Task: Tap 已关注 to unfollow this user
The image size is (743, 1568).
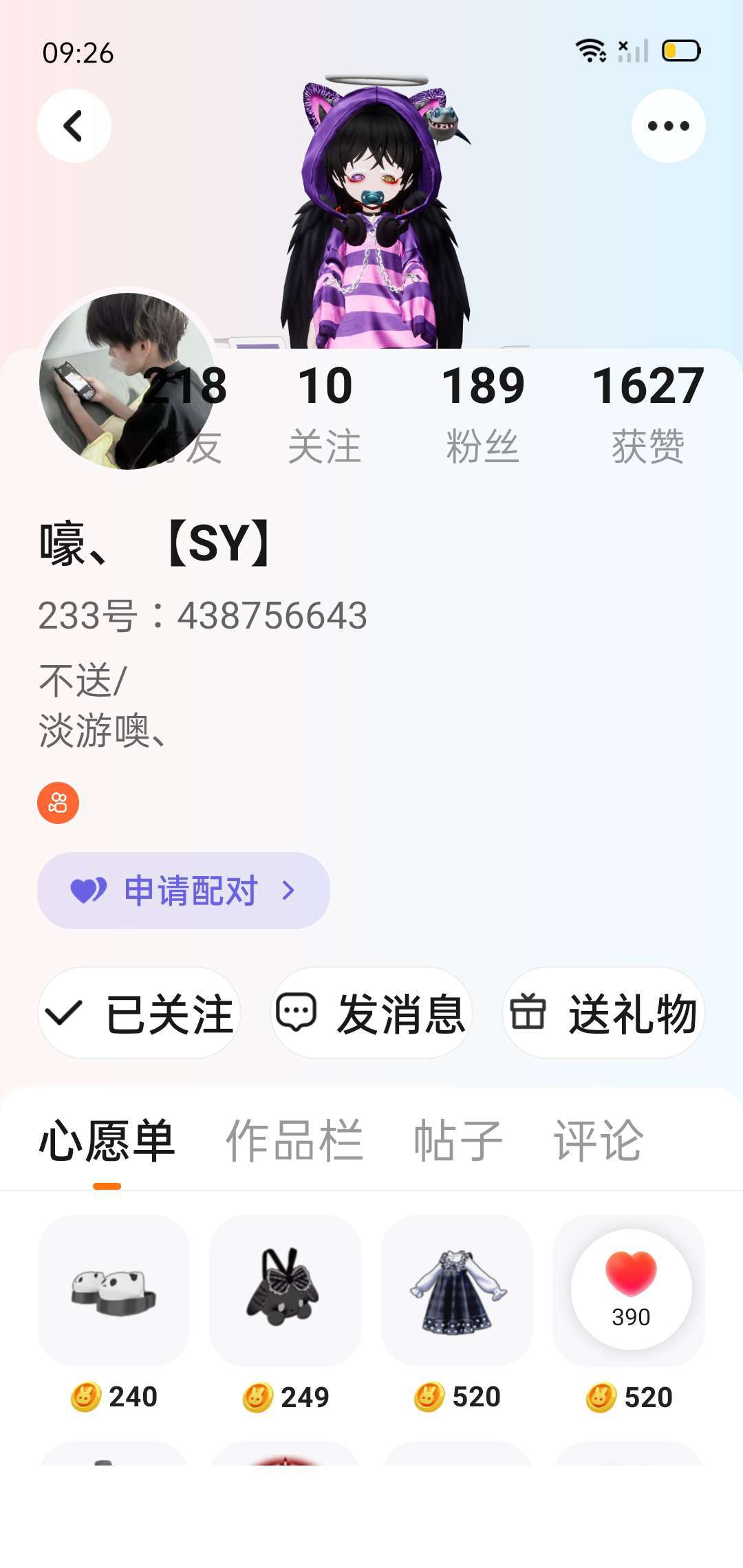Action: pyautogui.click(x=140, y=1013)
